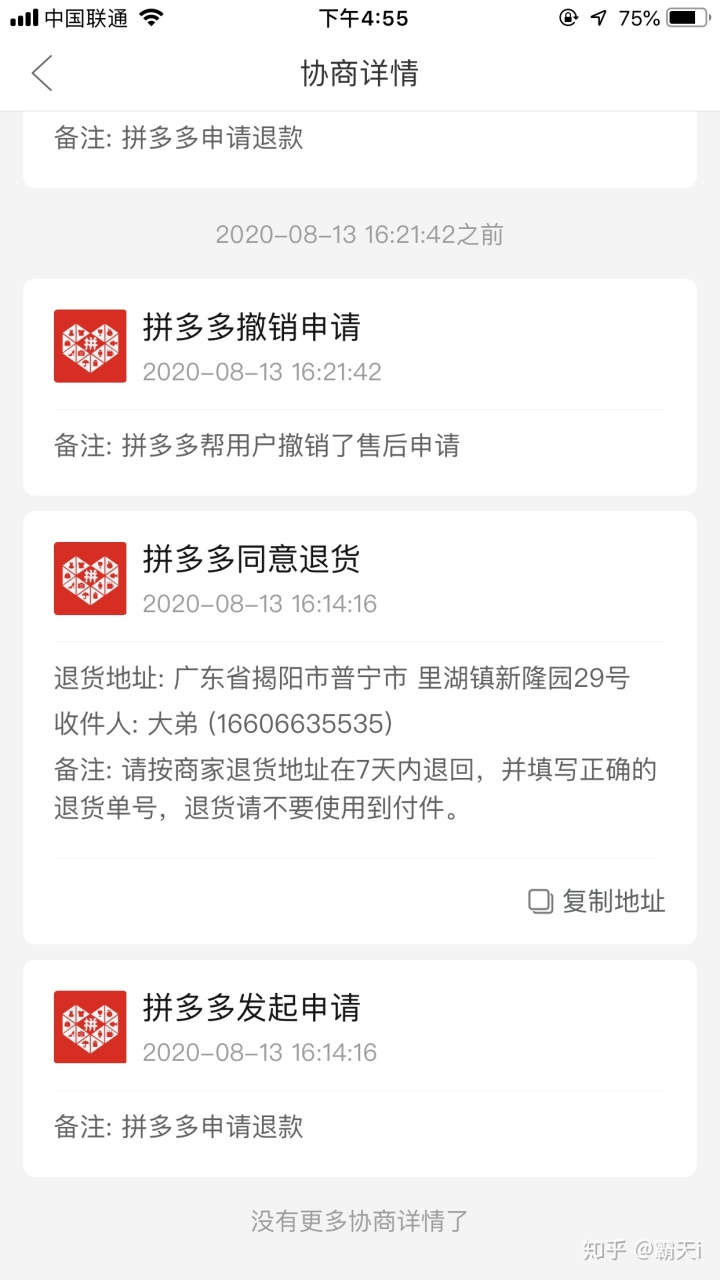Go back from the 协商详情 page
The height and width of the screenshot is (1280, 720).
click(42, 73)
